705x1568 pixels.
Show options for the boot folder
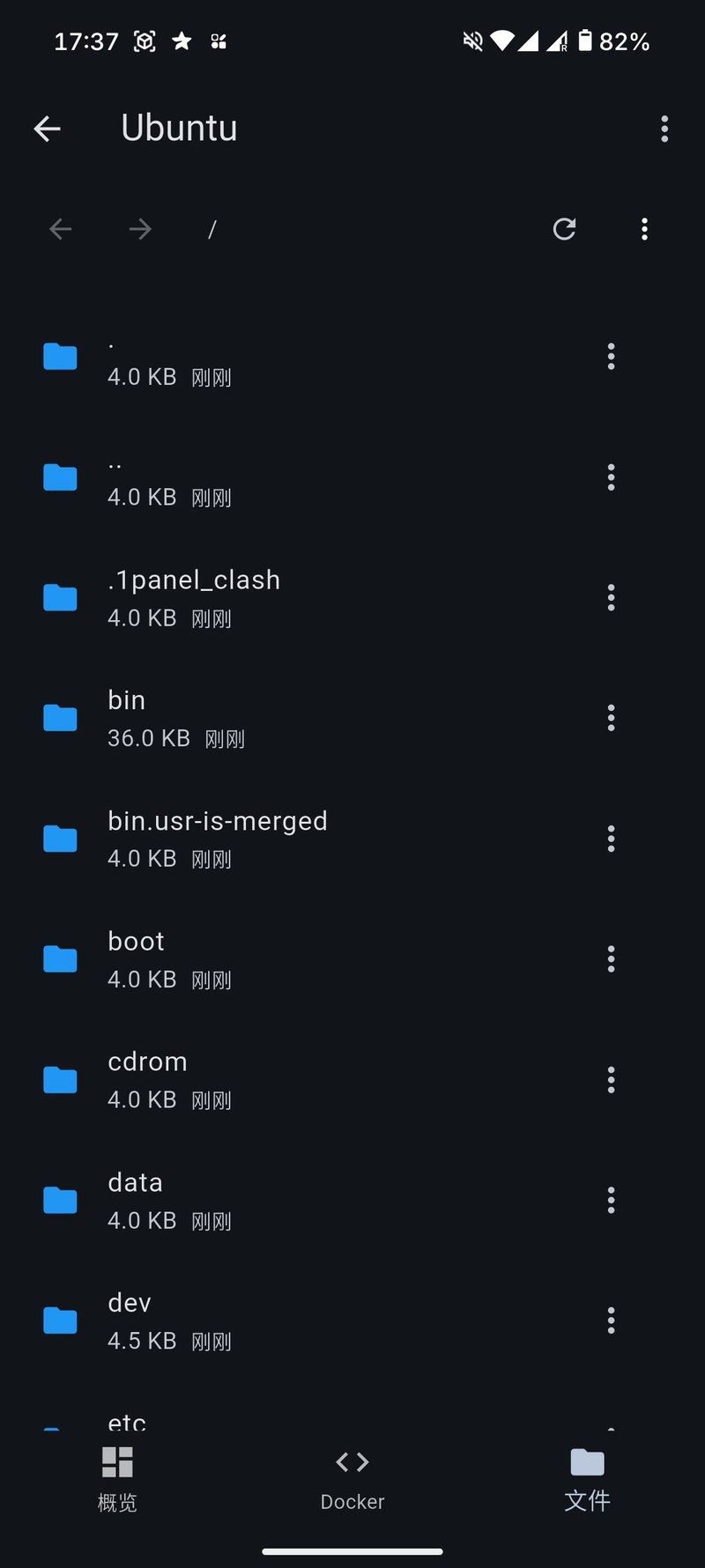(x=611, y=958)
